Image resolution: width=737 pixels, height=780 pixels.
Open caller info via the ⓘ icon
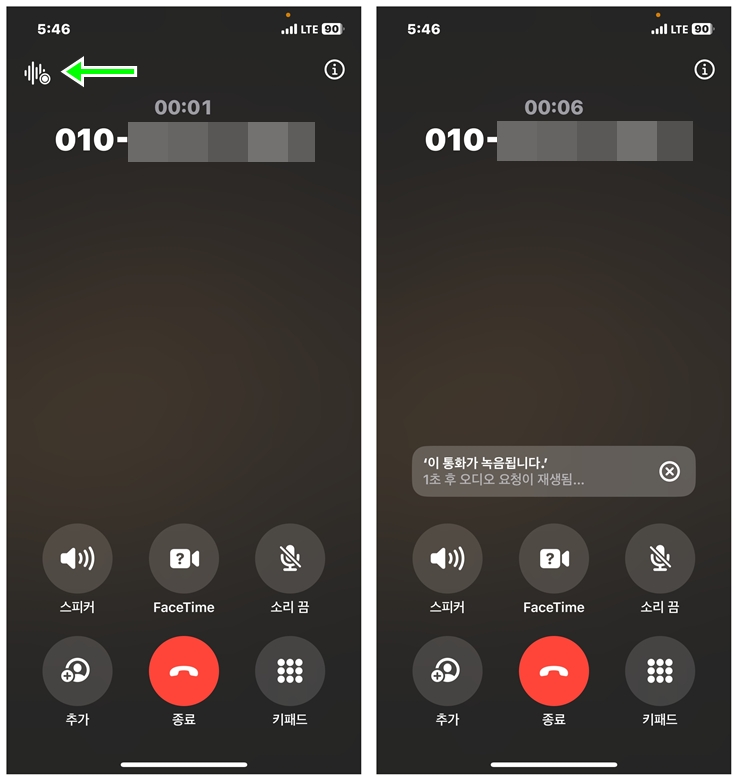click(x=333, y=69)
